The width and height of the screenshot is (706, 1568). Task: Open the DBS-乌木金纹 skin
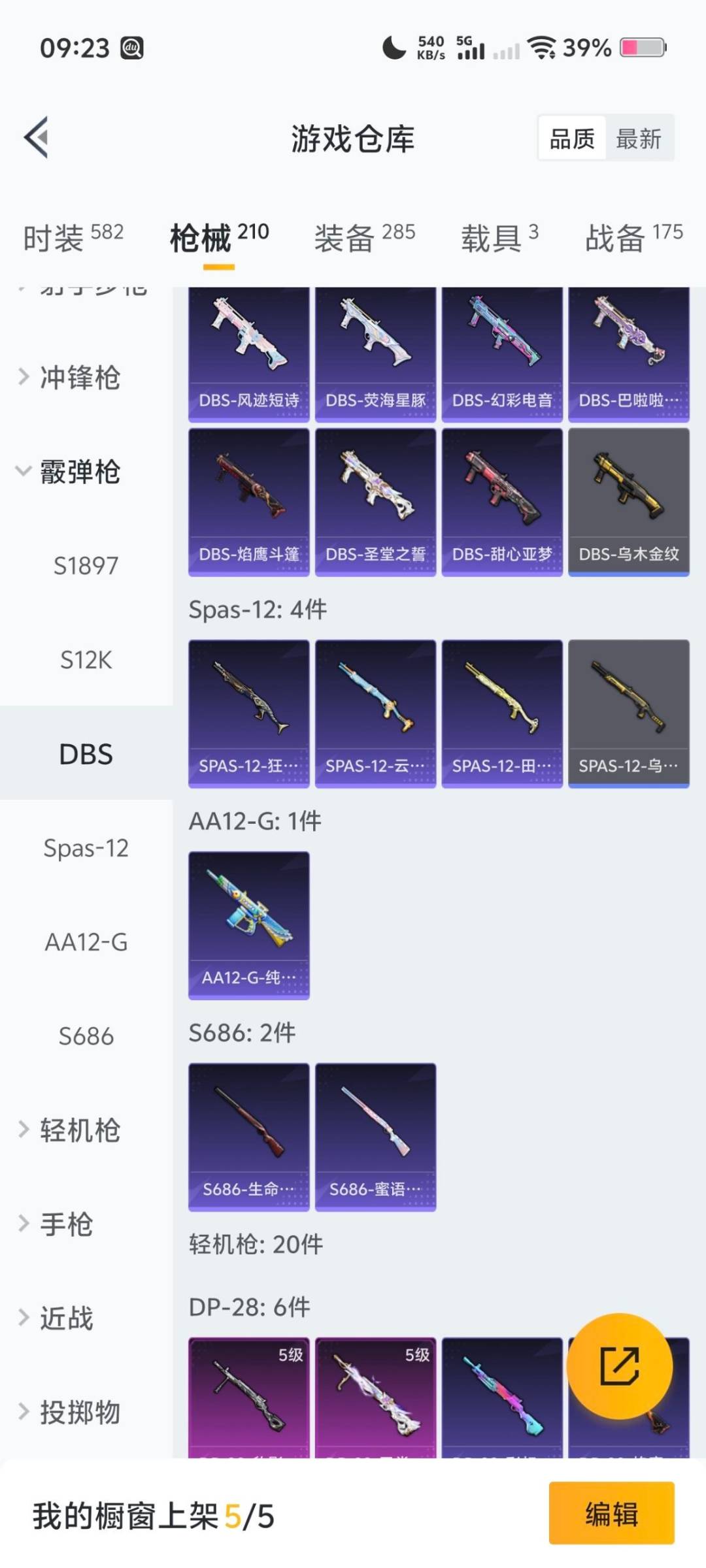[628, 502]
